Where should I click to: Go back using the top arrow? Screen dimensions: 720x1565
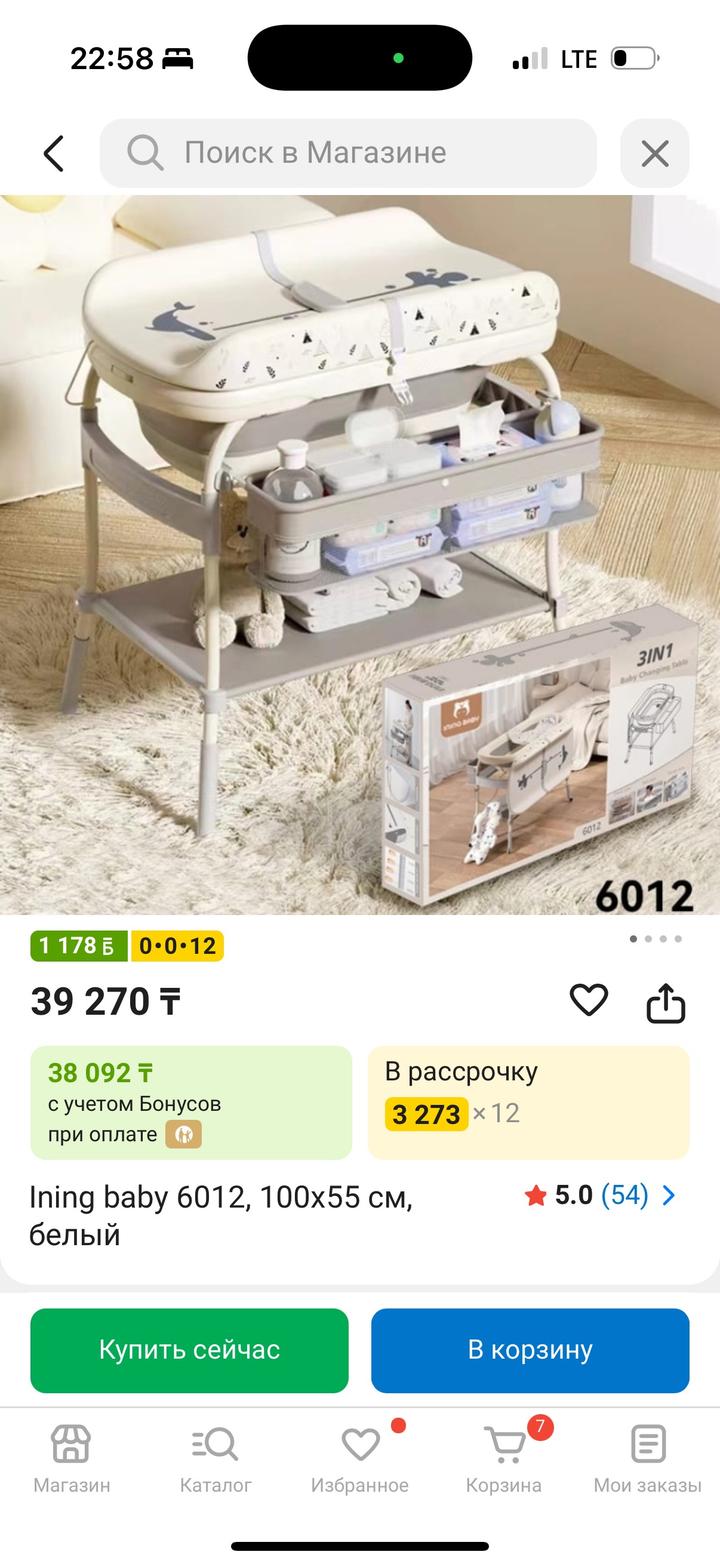tap(54, 153)
